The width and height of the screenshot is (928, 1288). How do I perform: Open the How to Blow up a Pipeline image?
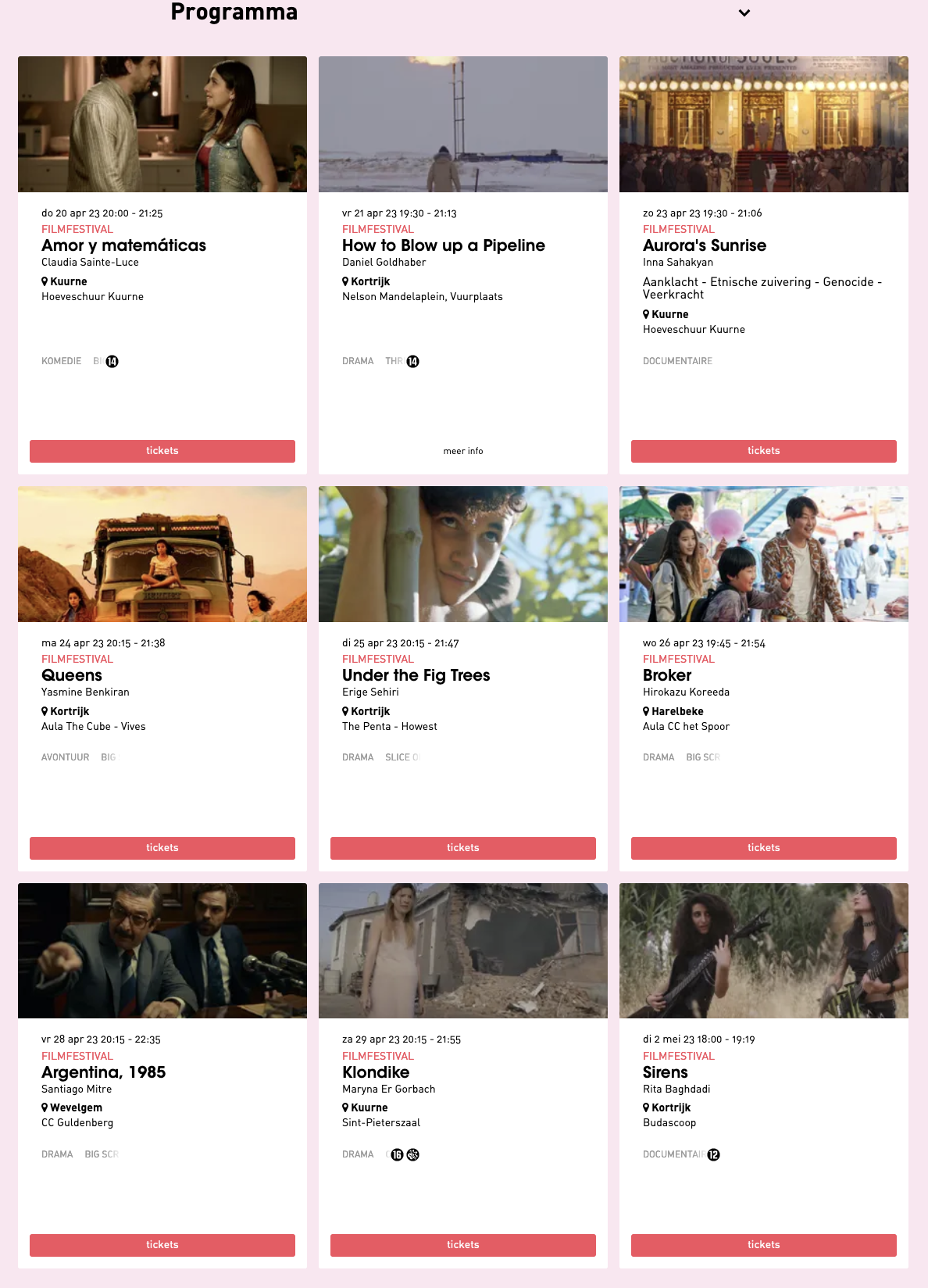(463, 124)
